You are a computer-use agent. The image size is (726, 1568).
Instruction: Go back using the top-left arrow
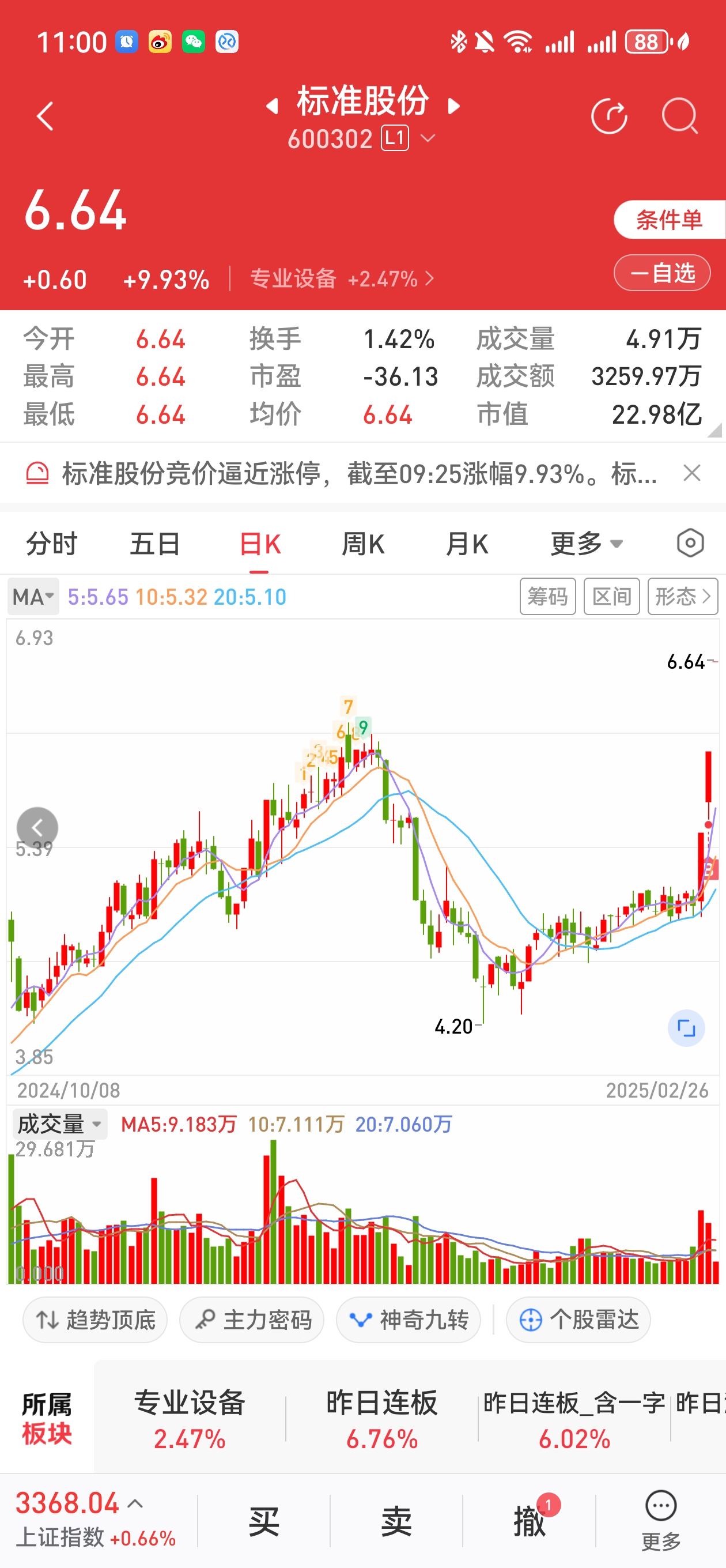(45, 116)
